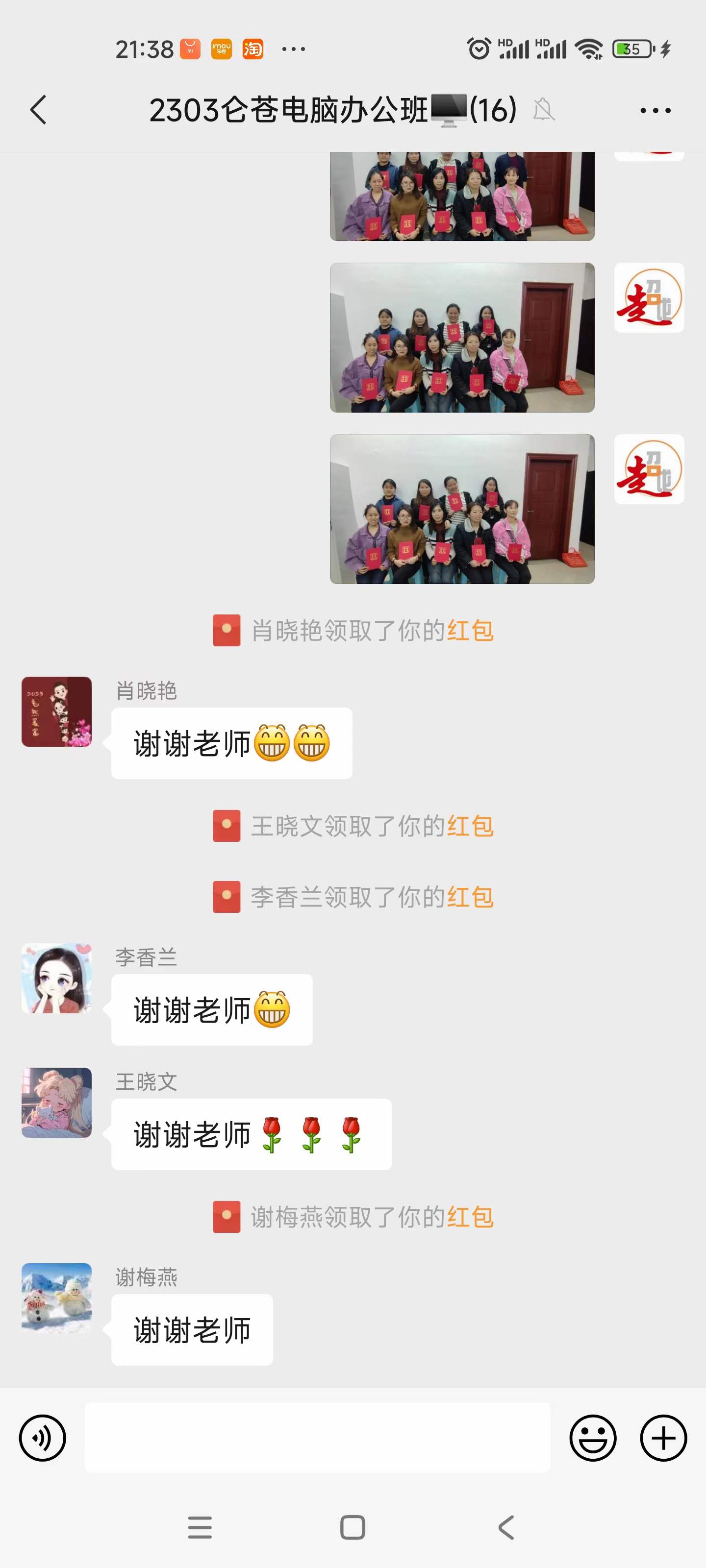The width and height of the screenshot is (706, 1568).
Task: Open red packet link claimed by 李香兰
Action: [470, 897]
